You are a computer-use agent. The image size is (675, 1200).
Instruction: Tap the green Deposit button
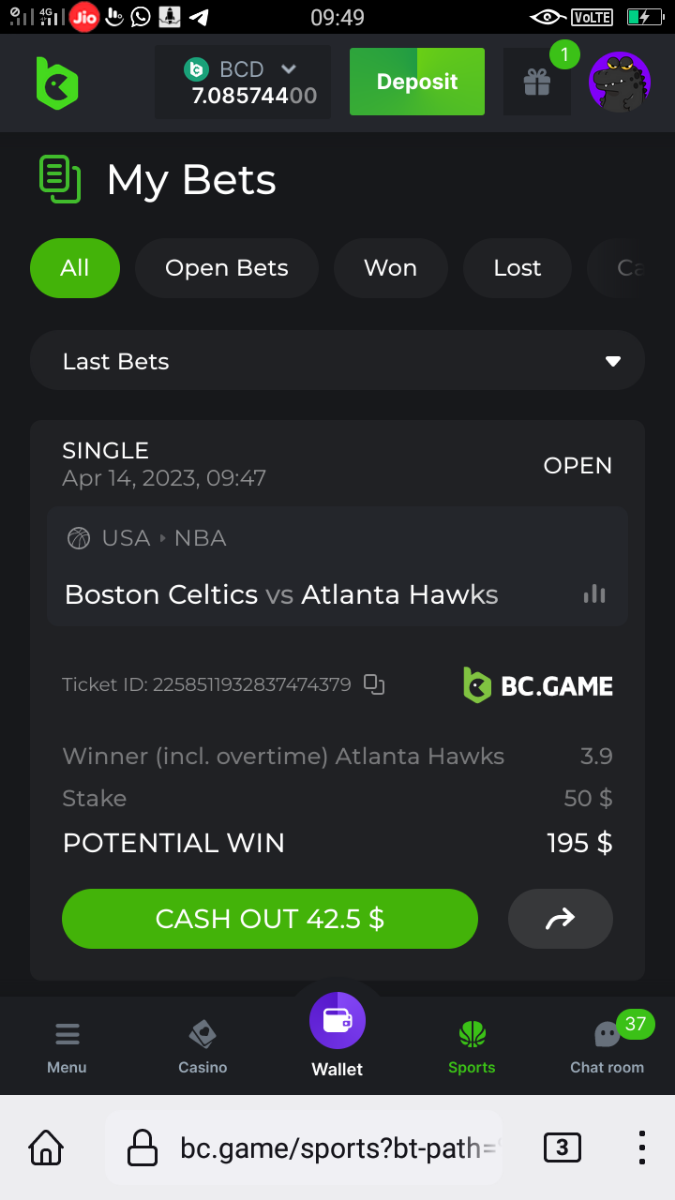point(417,82)
